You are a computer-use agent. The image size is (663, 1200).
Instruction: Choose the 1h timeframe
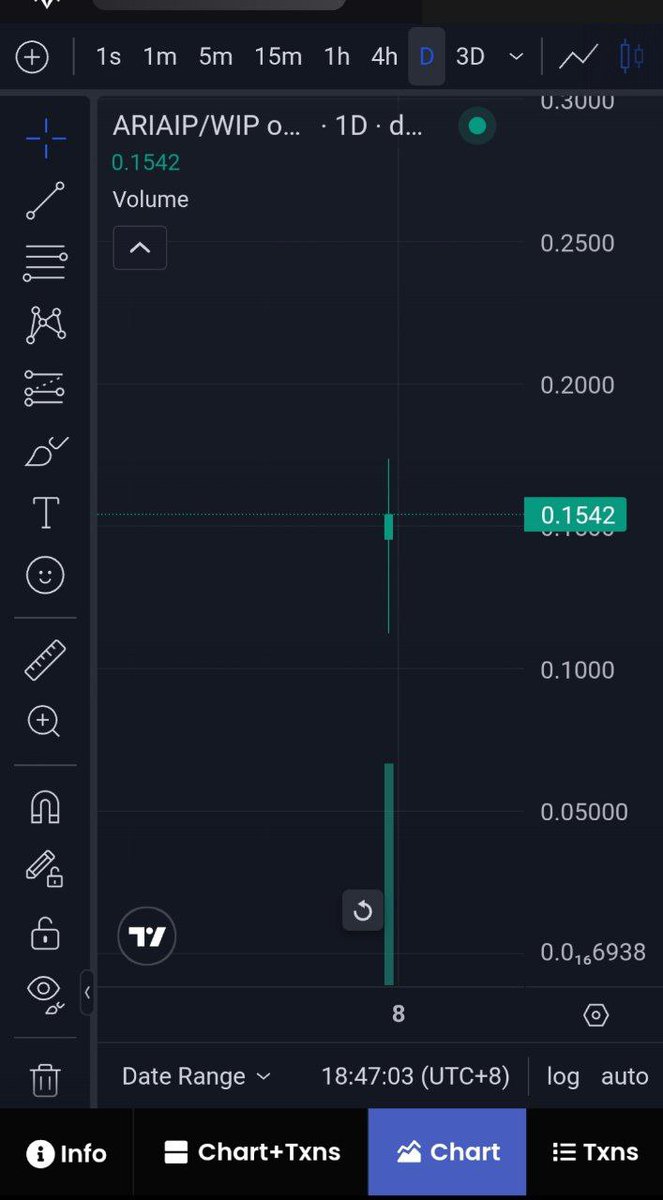pos(337,57)
